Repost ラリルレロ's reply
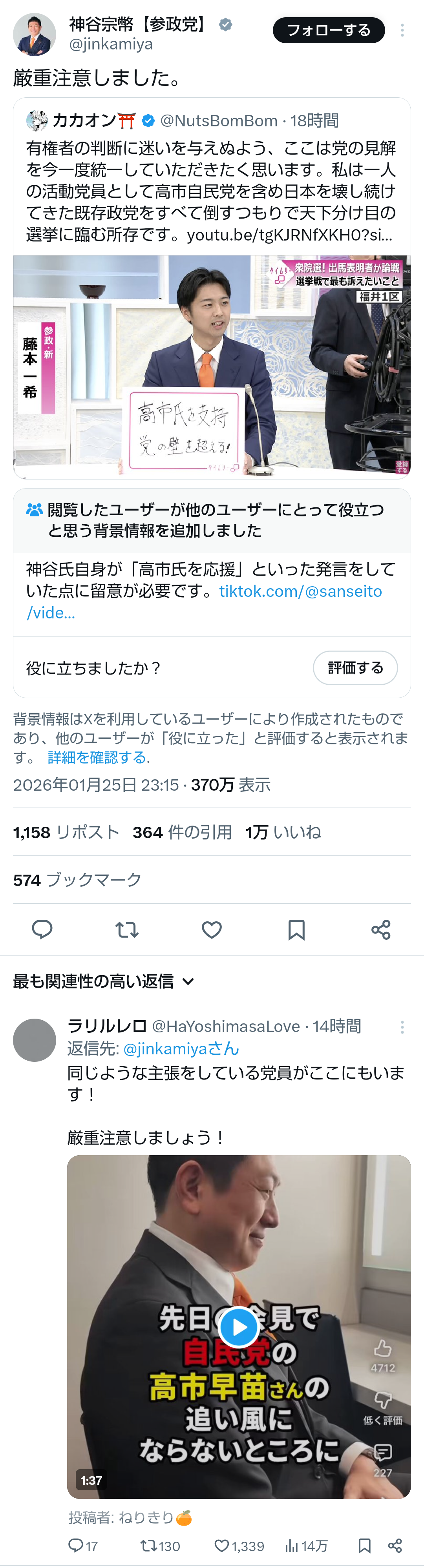The height and width of the screenshot is (1568, 424). pyautogui.click(x=148, y=1546)
